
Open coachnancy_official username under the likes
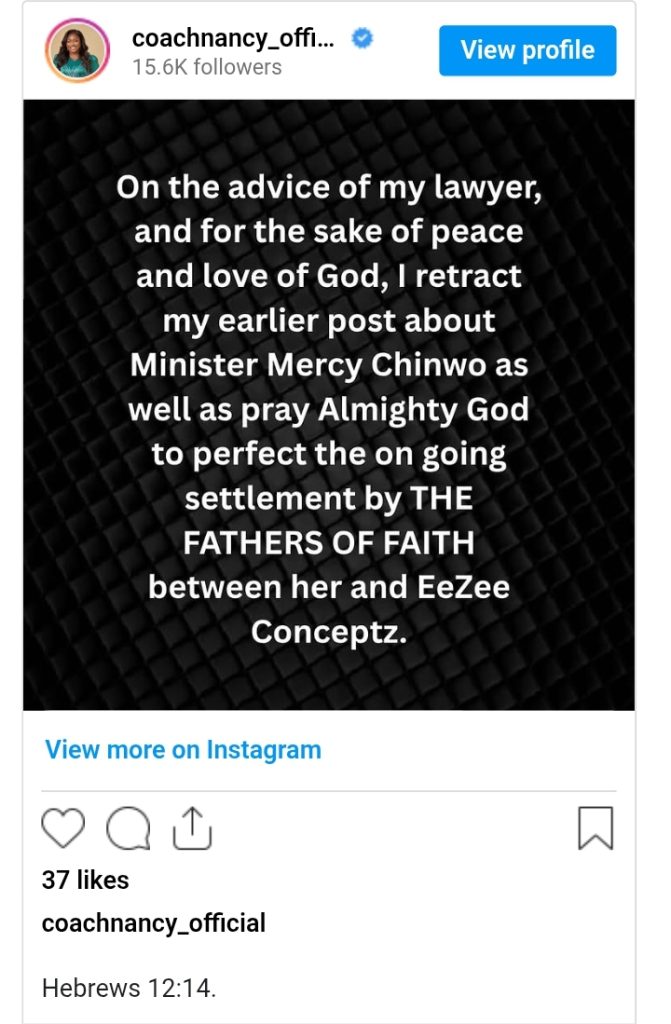click(153, 922)
